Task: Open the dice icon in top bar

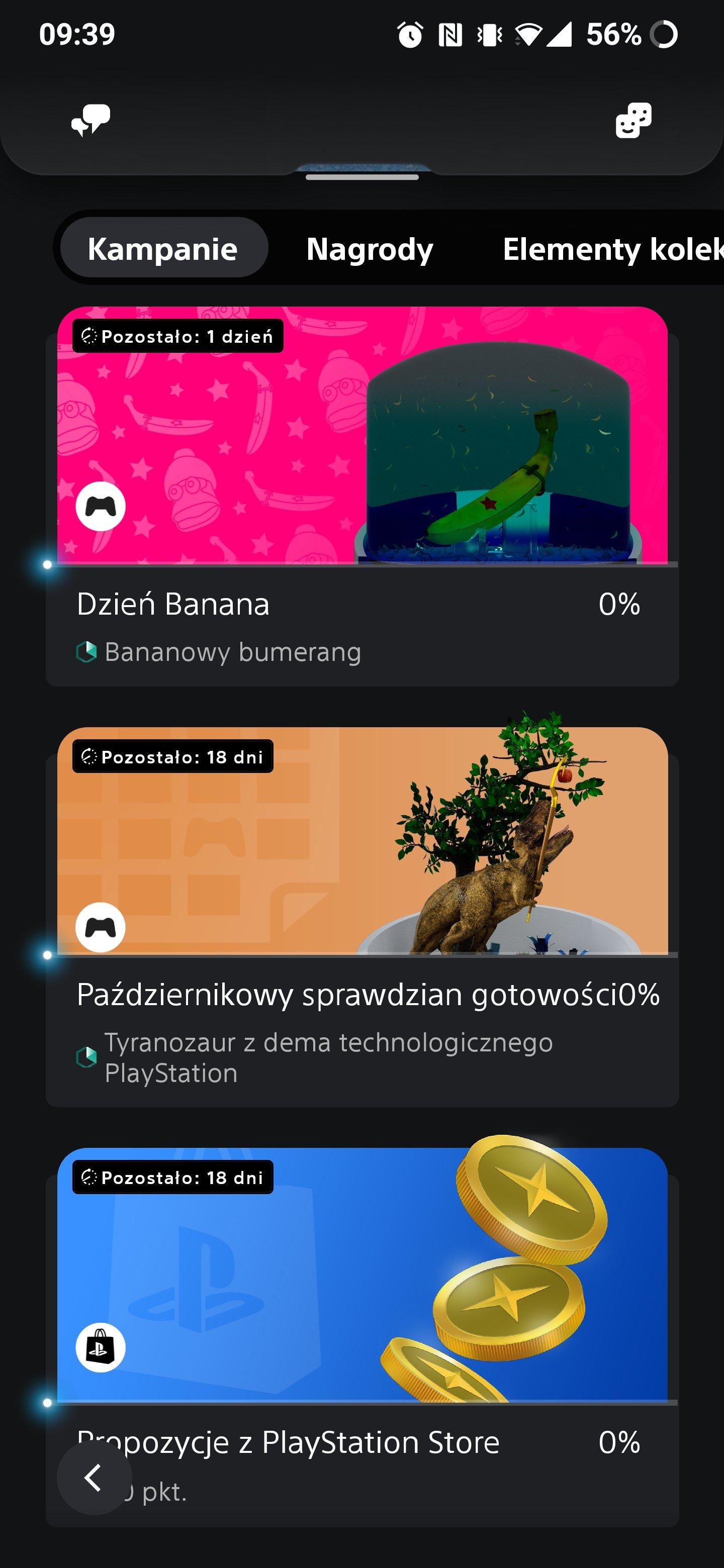Action: pyautogui.click(x=633, y=120)
